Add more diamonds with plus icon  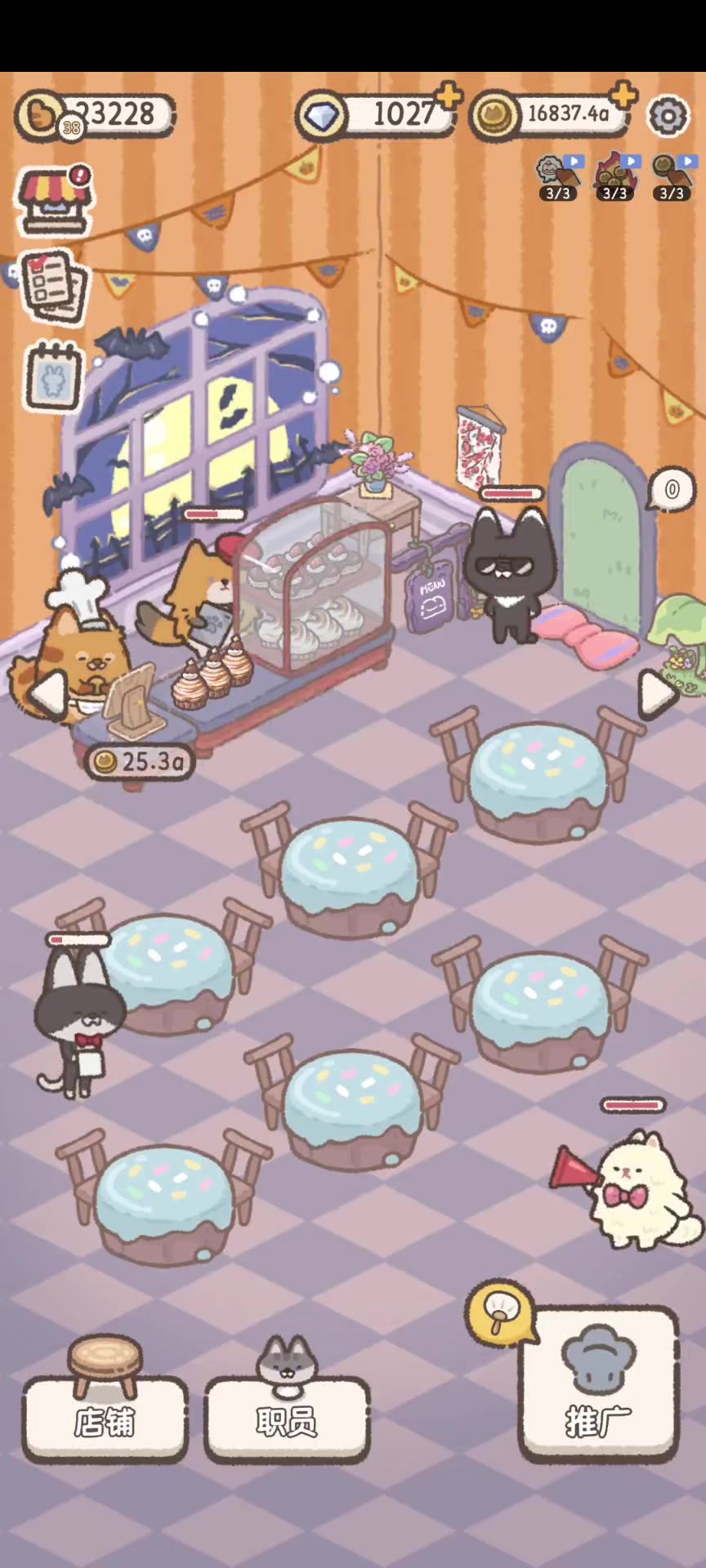(448, 97)
